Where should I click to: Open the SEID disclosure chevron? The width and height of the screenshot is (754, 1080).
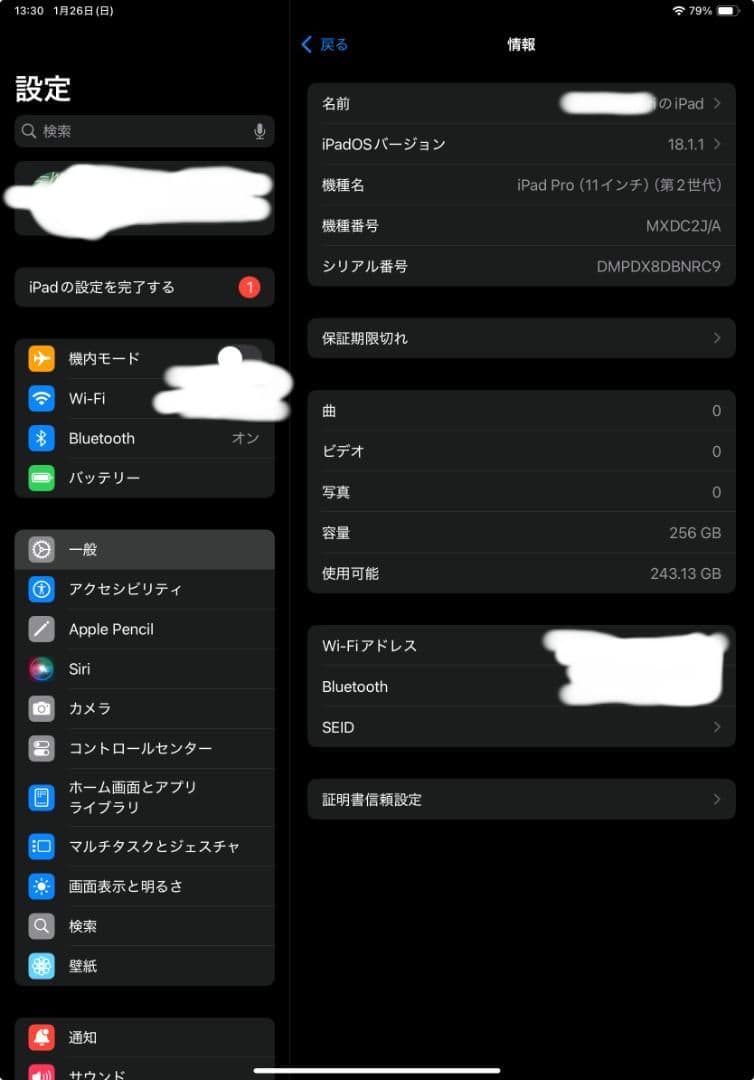[715, 727]
